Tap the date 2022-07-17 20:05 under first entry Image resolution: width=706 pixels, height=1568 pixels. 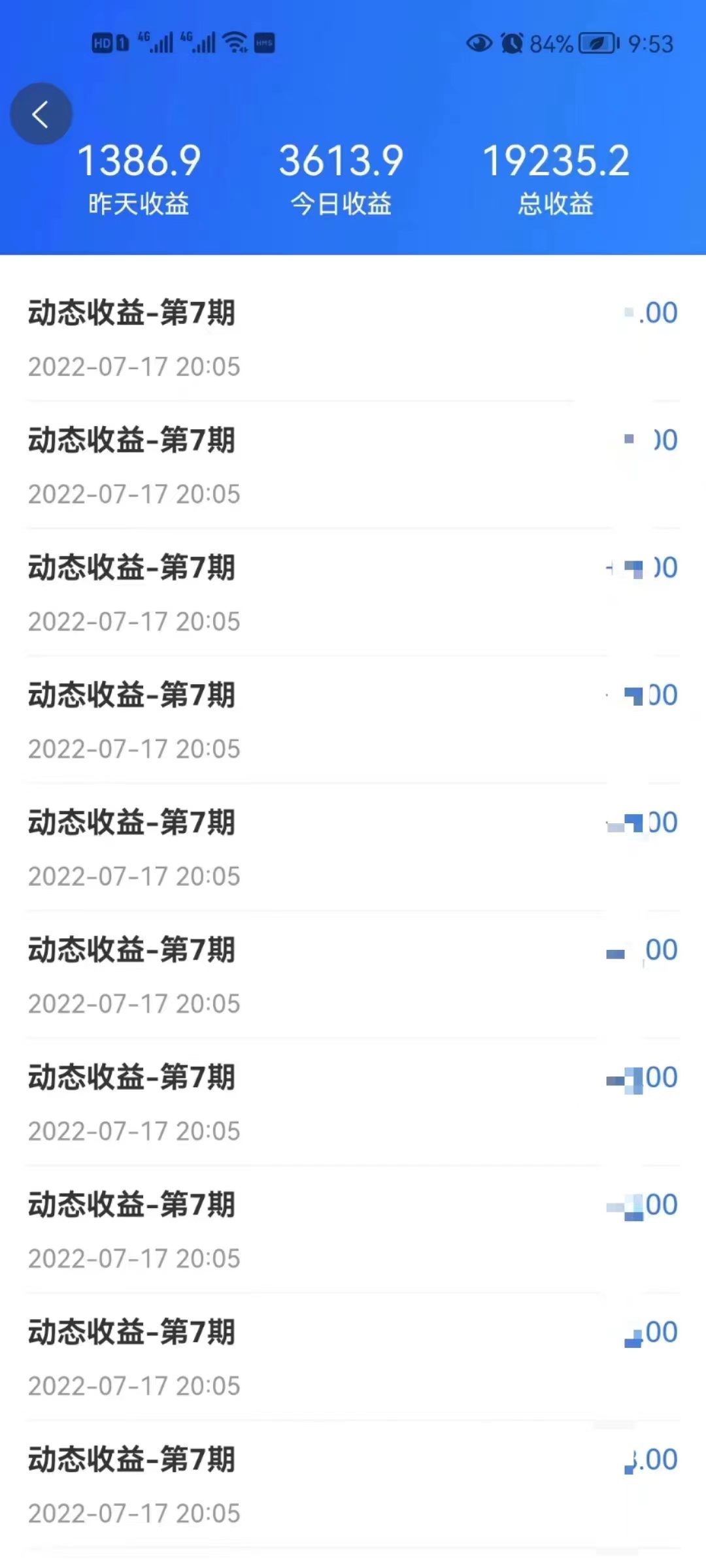[x=134, y=367]
